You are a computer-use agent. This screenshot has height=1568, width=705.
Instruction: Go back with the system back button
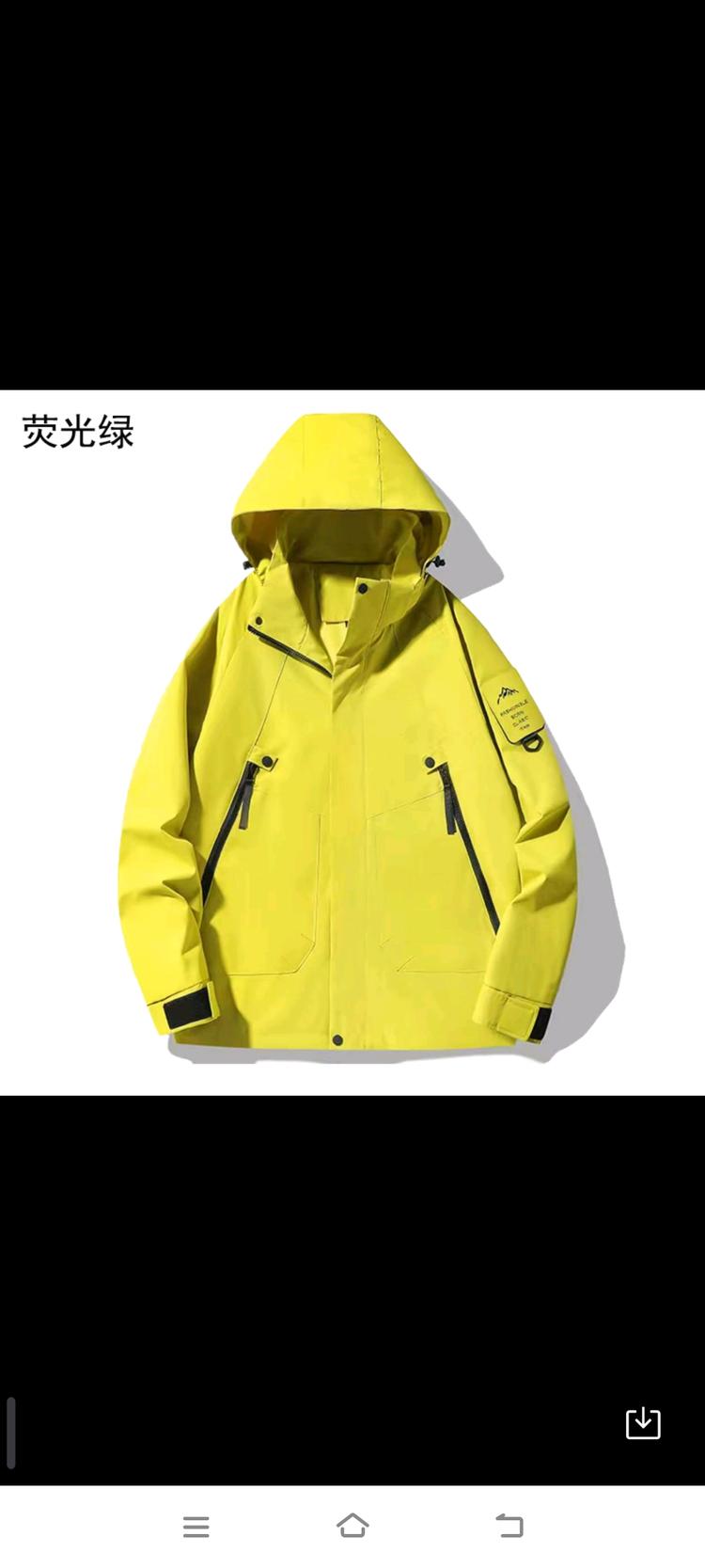tap(509, 1526)
